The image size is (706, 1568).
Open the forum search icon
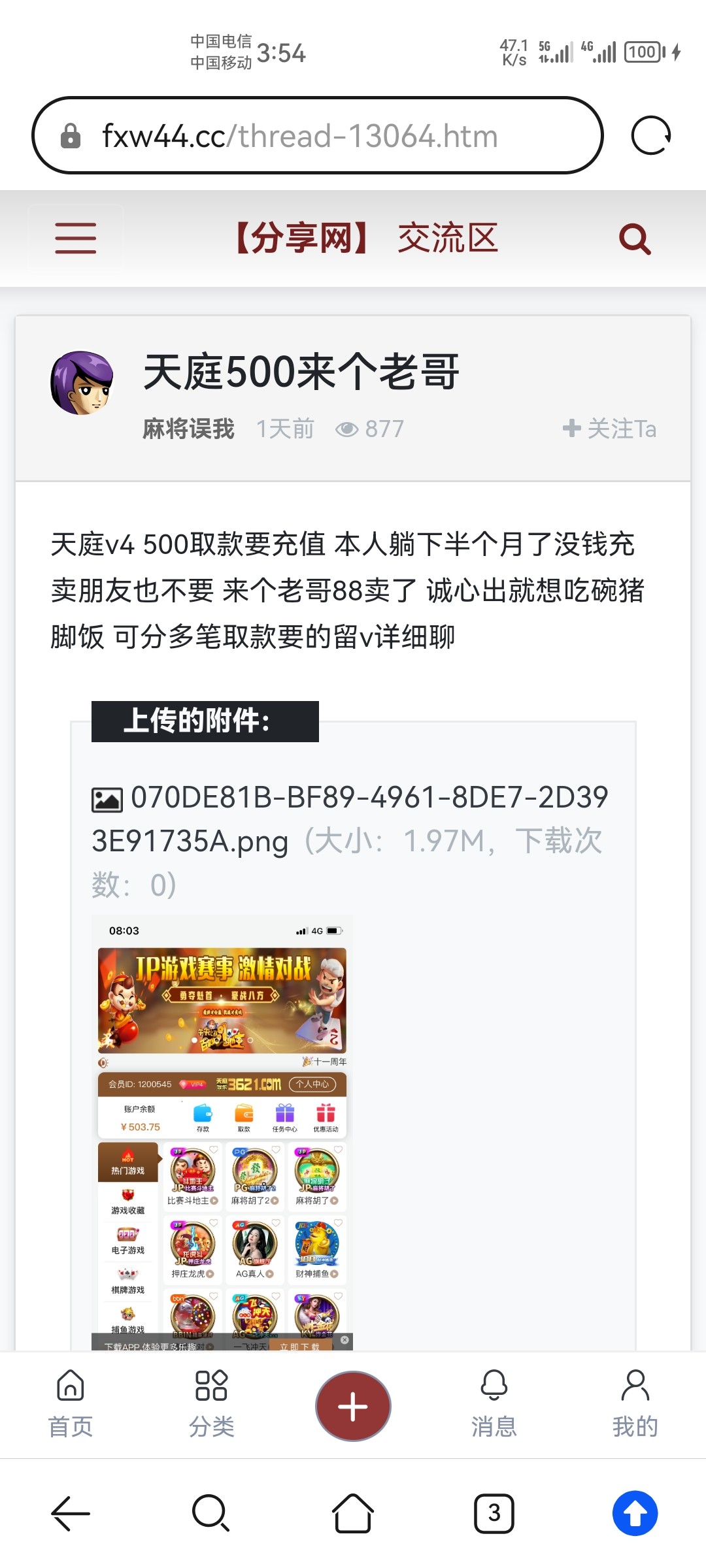635,239
